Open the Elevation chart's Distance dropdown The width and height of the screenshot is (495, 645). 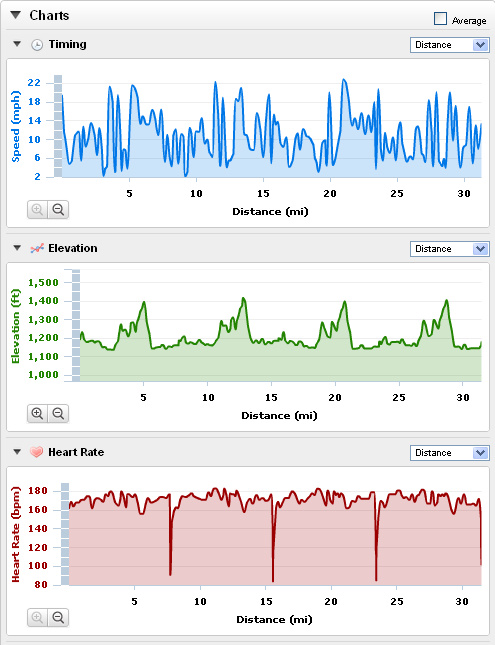[449, 249]
